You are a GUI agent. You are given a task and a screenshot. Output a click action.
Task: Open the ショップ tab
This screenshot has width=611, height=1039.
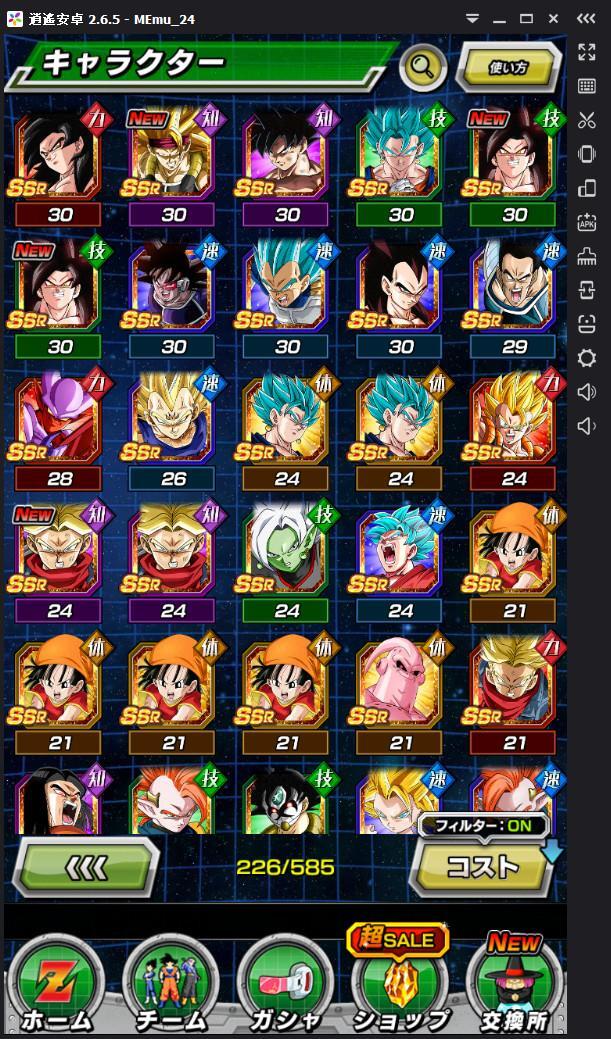click(x=398, y=985)
